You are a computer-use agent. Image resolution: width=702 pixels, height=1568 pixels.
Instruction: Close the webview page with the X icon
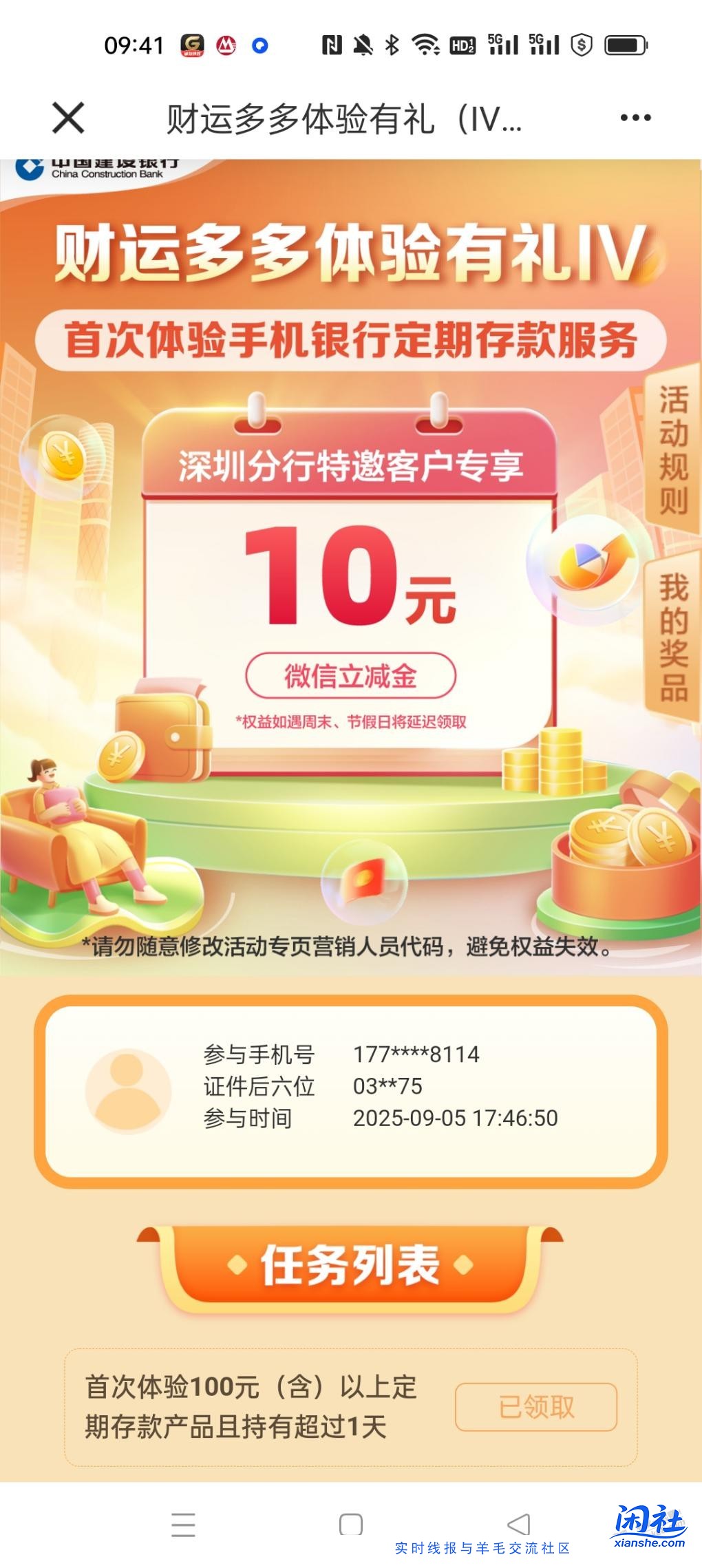[x=68, y=118]
